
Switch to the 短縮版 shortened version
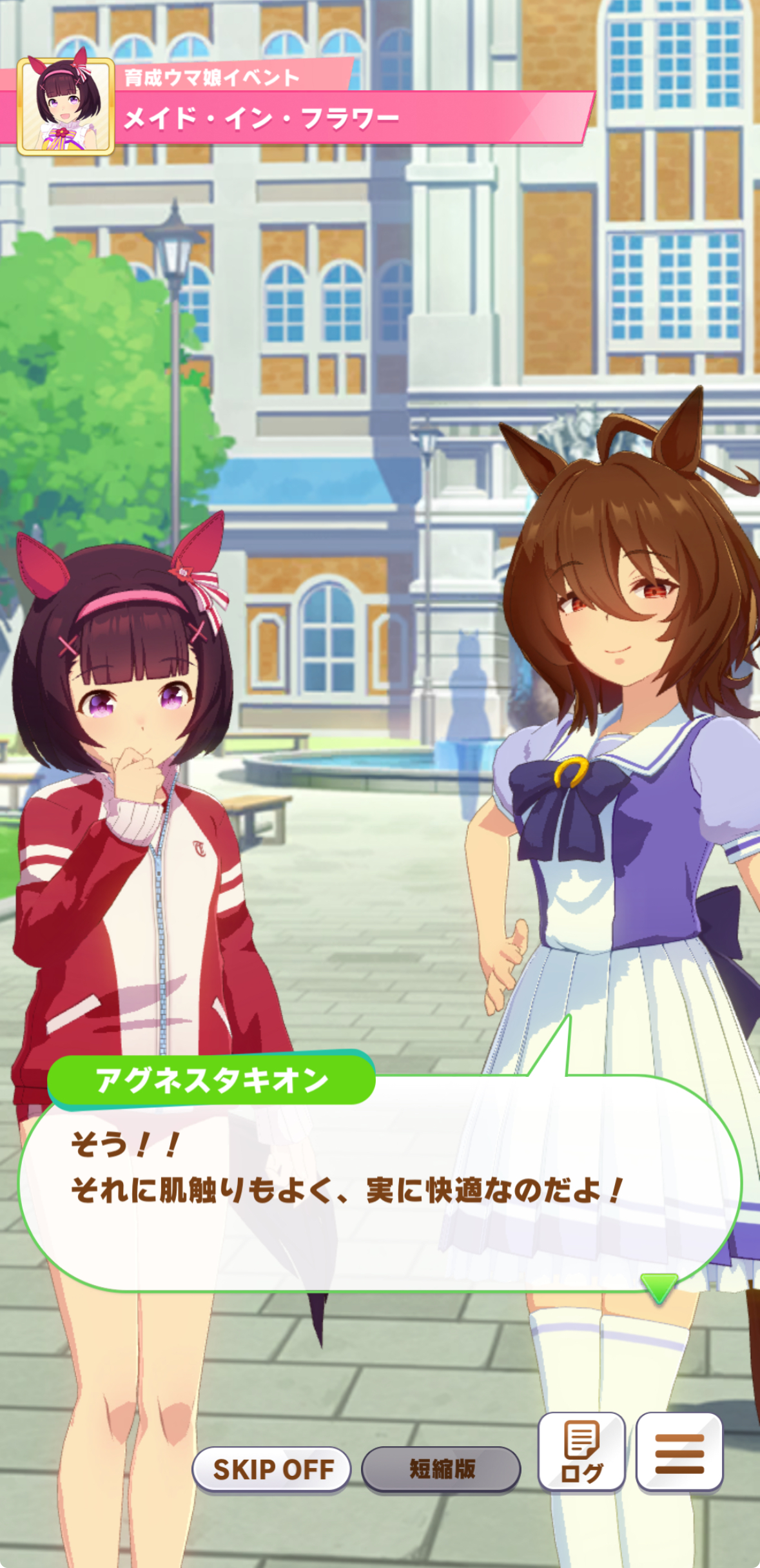point(441,1469)
